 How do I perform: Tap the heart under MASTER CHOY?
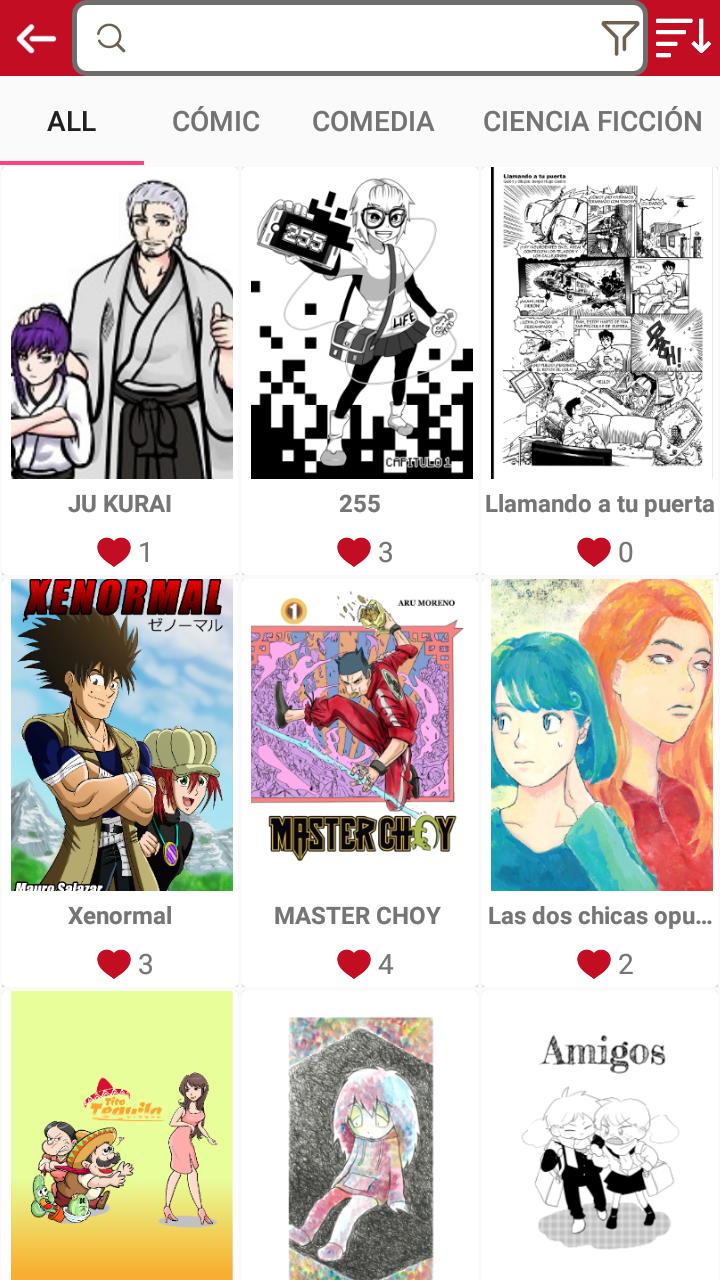coord(351,963)
